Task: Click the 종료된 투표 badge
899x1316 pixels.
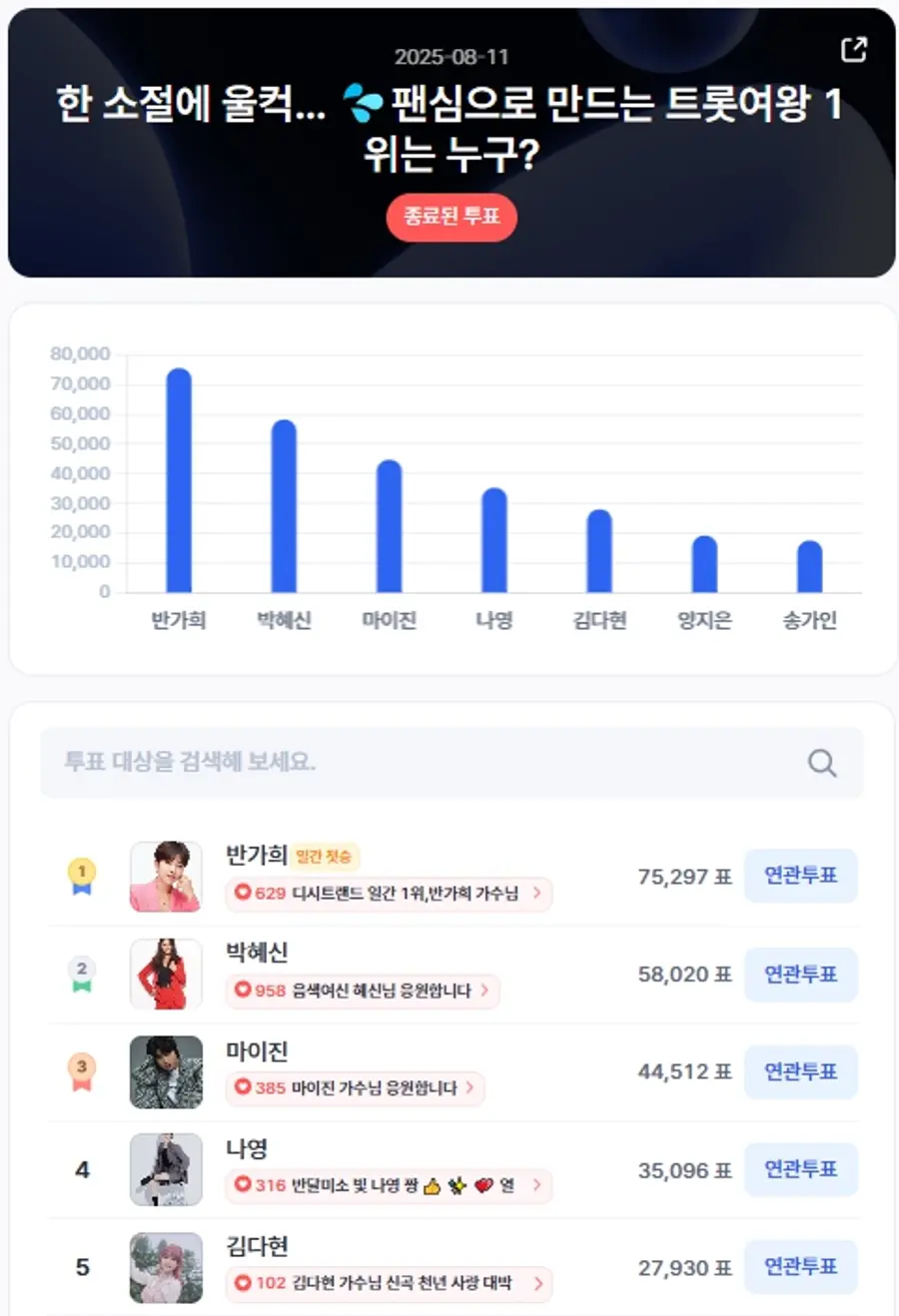Action: [x=451, y=218]
